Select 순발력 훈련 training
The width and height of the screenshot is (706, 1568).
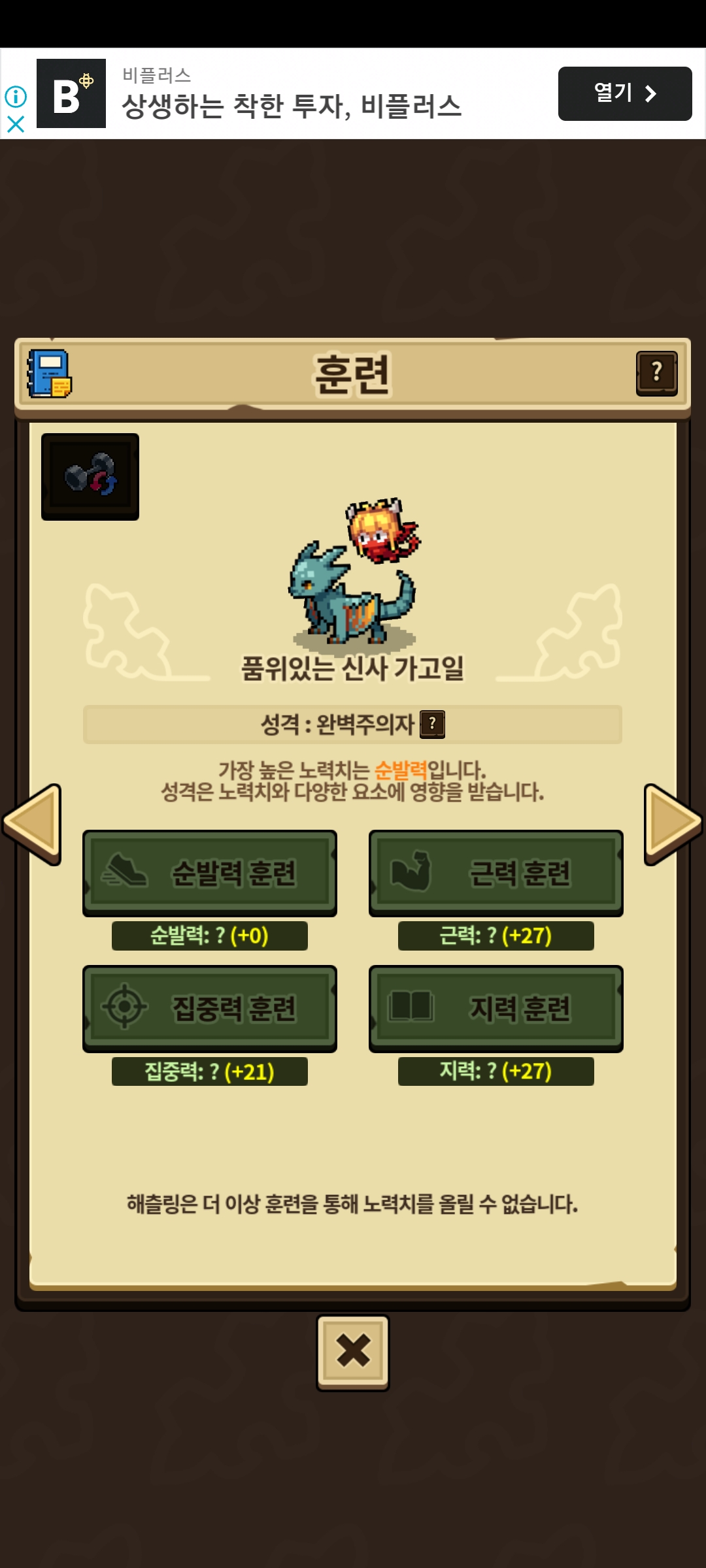(210, 873)
